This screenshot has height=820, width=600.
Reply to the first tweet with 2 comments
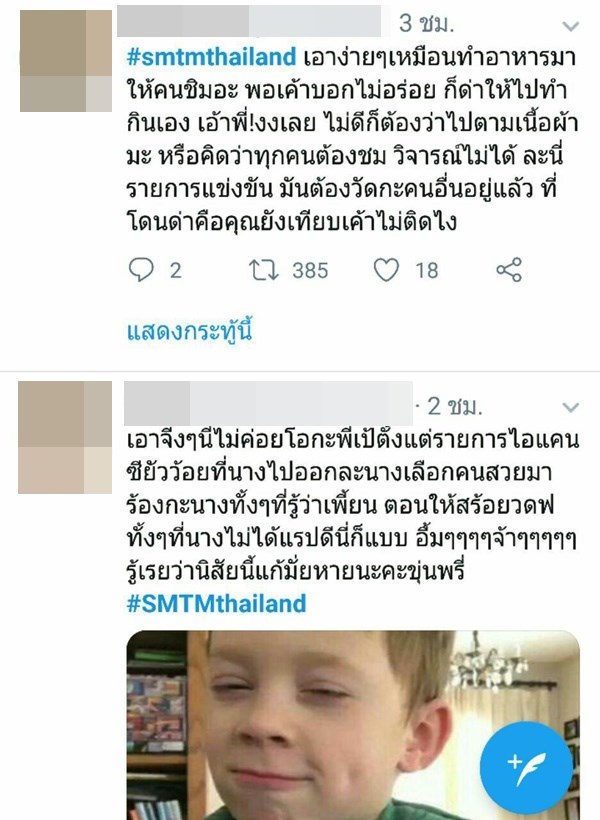pos(144,270)
